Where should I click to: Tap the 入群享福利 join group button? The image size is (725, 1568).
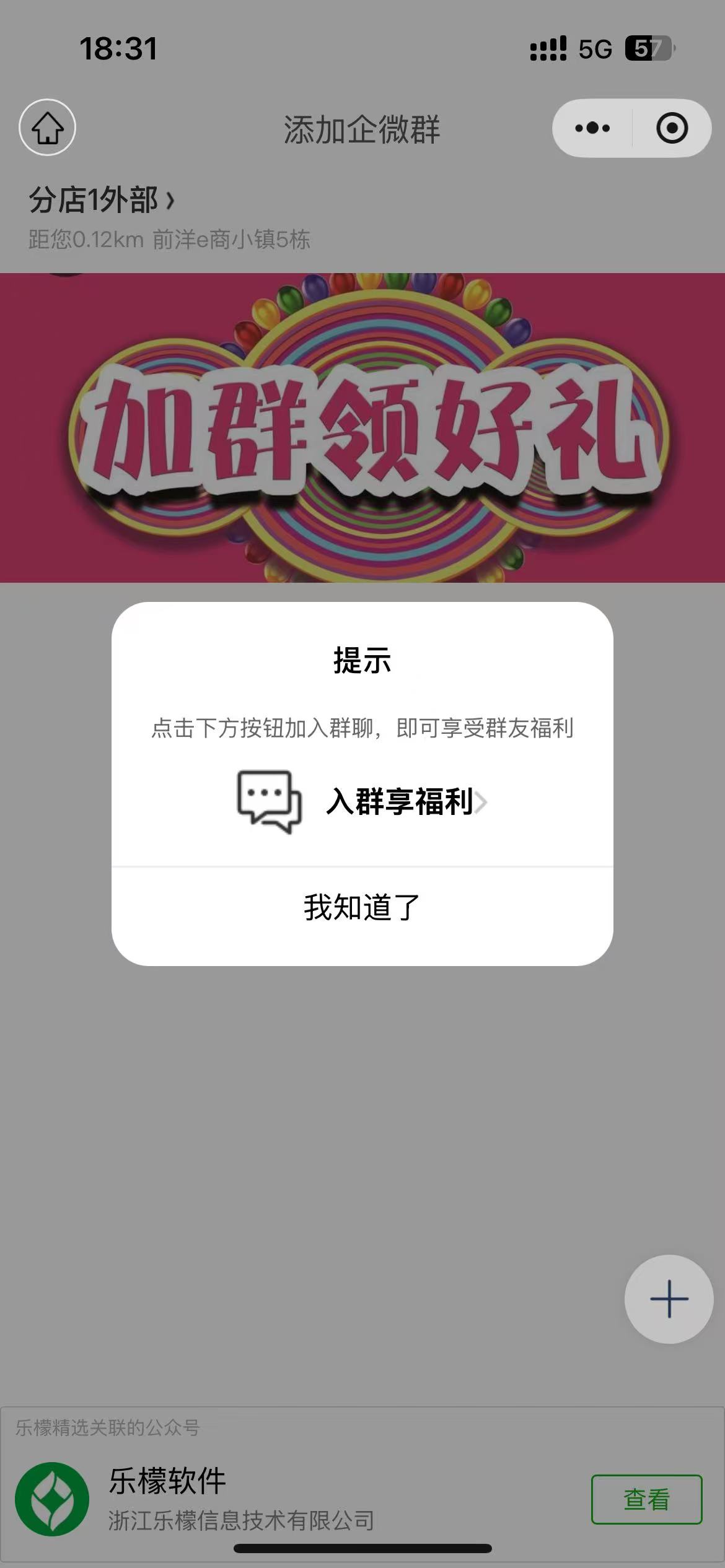tap(362, 801)
